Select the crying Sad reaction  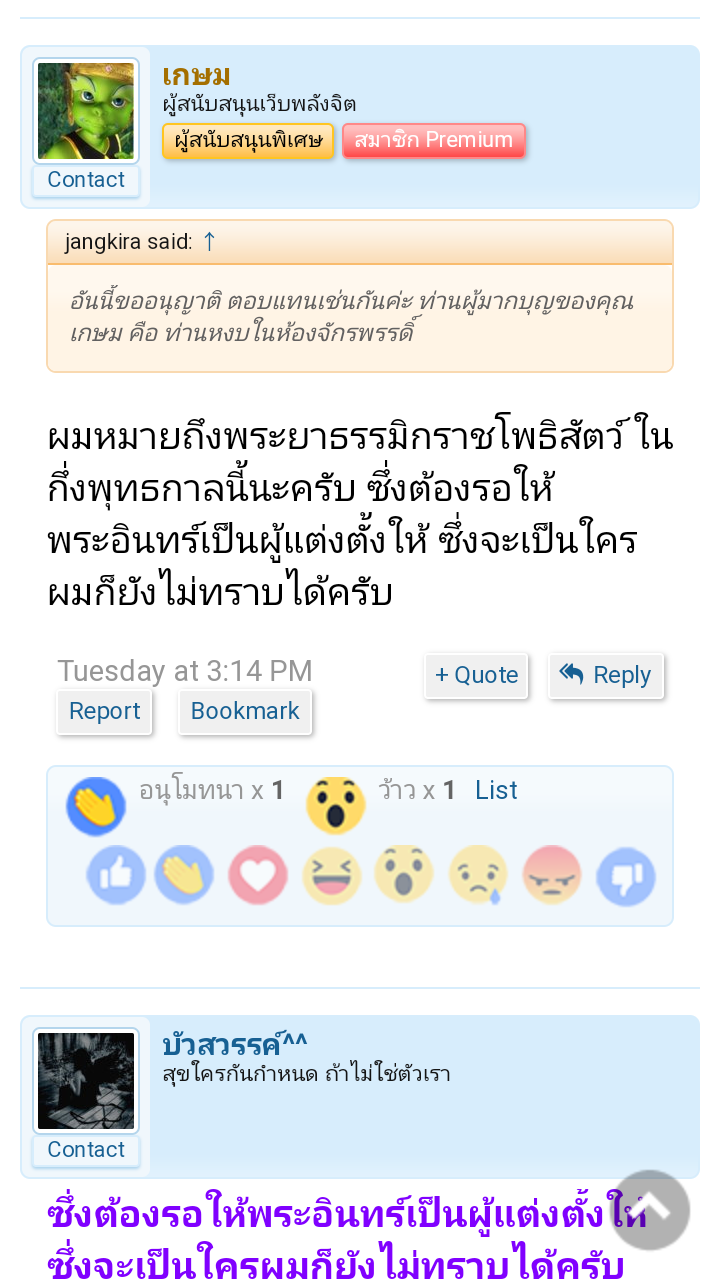(478, 874)
